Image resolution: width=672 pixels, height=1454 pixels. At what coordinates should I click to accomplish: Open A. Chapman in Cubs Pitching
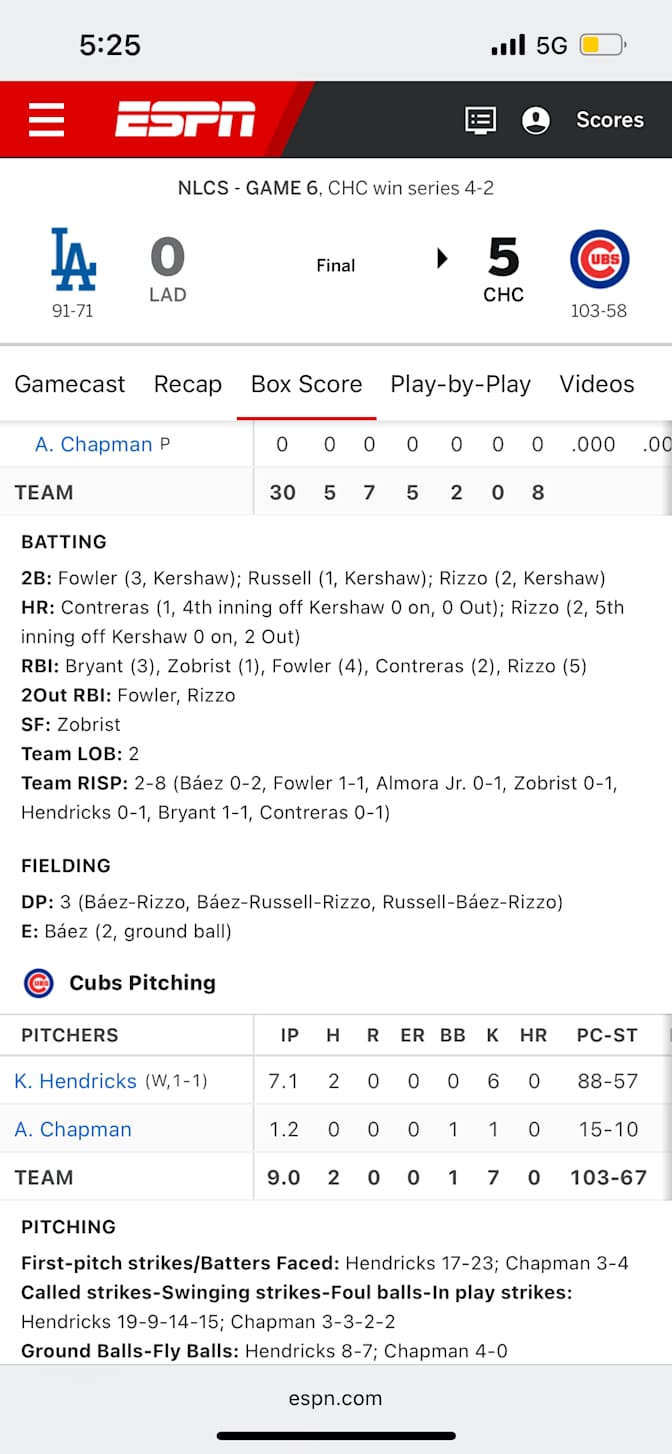coord(73,1129)
